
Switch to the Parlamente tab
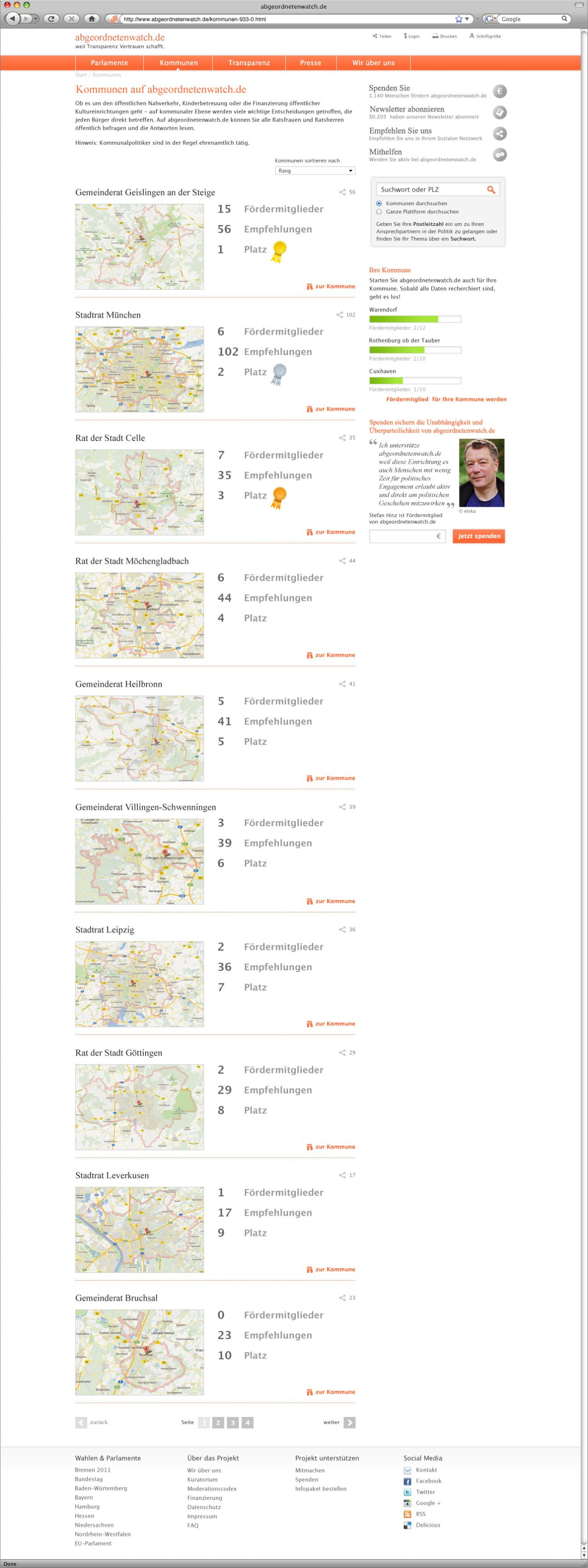point(109,63)
